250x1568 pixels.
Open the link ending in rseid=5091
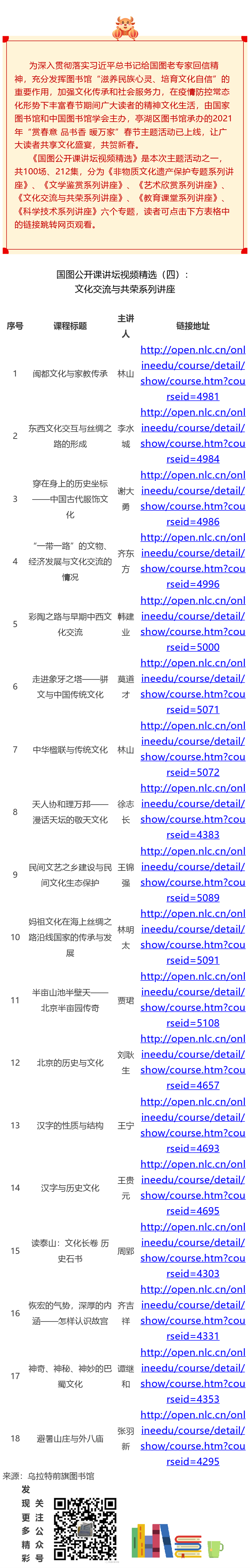tap(193, 937)
